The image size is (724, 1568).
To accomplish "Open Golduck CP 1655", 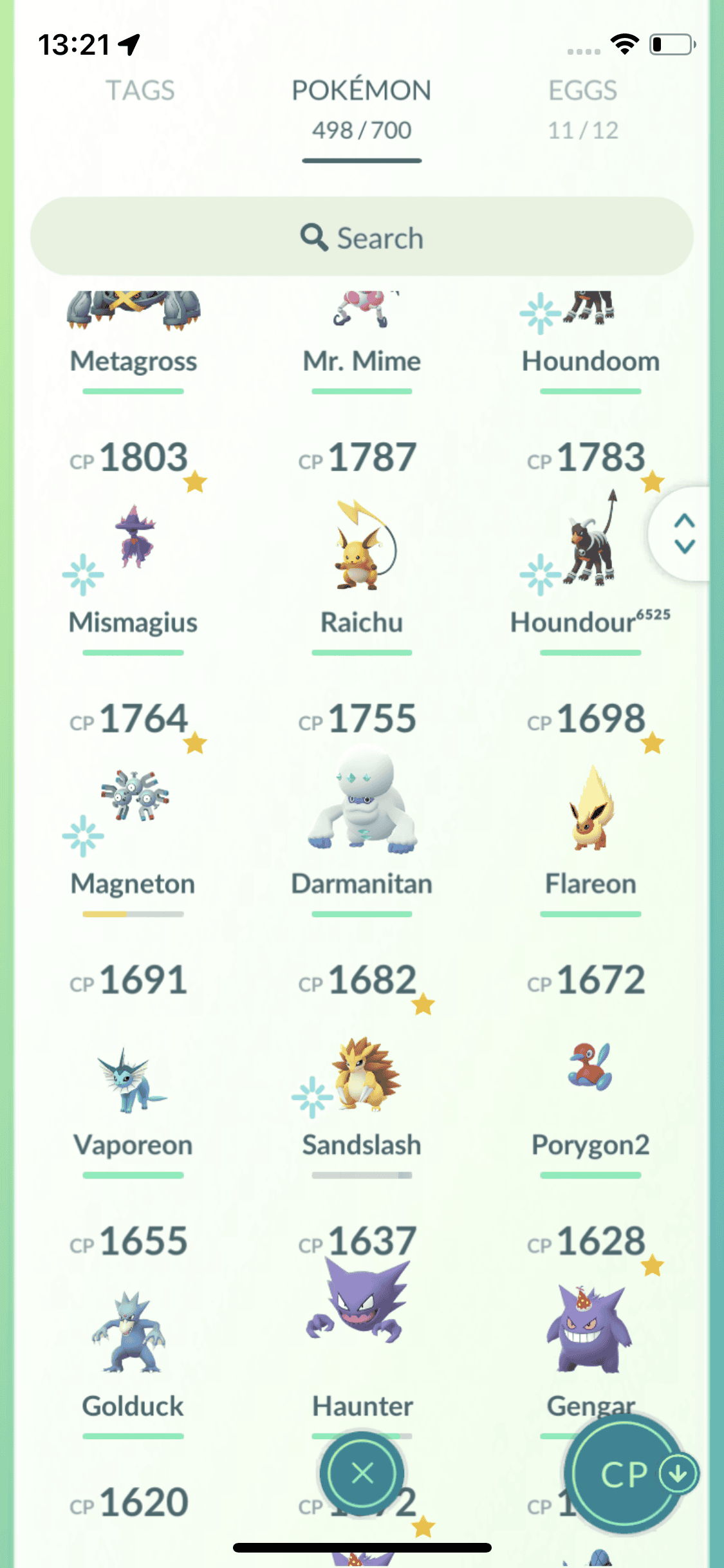I will (134, 1332).
